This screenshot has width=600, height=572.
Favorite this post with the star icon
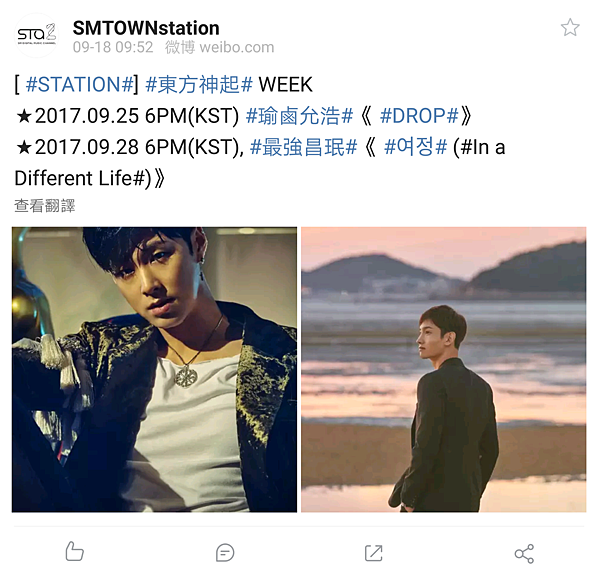click(x=570, y=28)
